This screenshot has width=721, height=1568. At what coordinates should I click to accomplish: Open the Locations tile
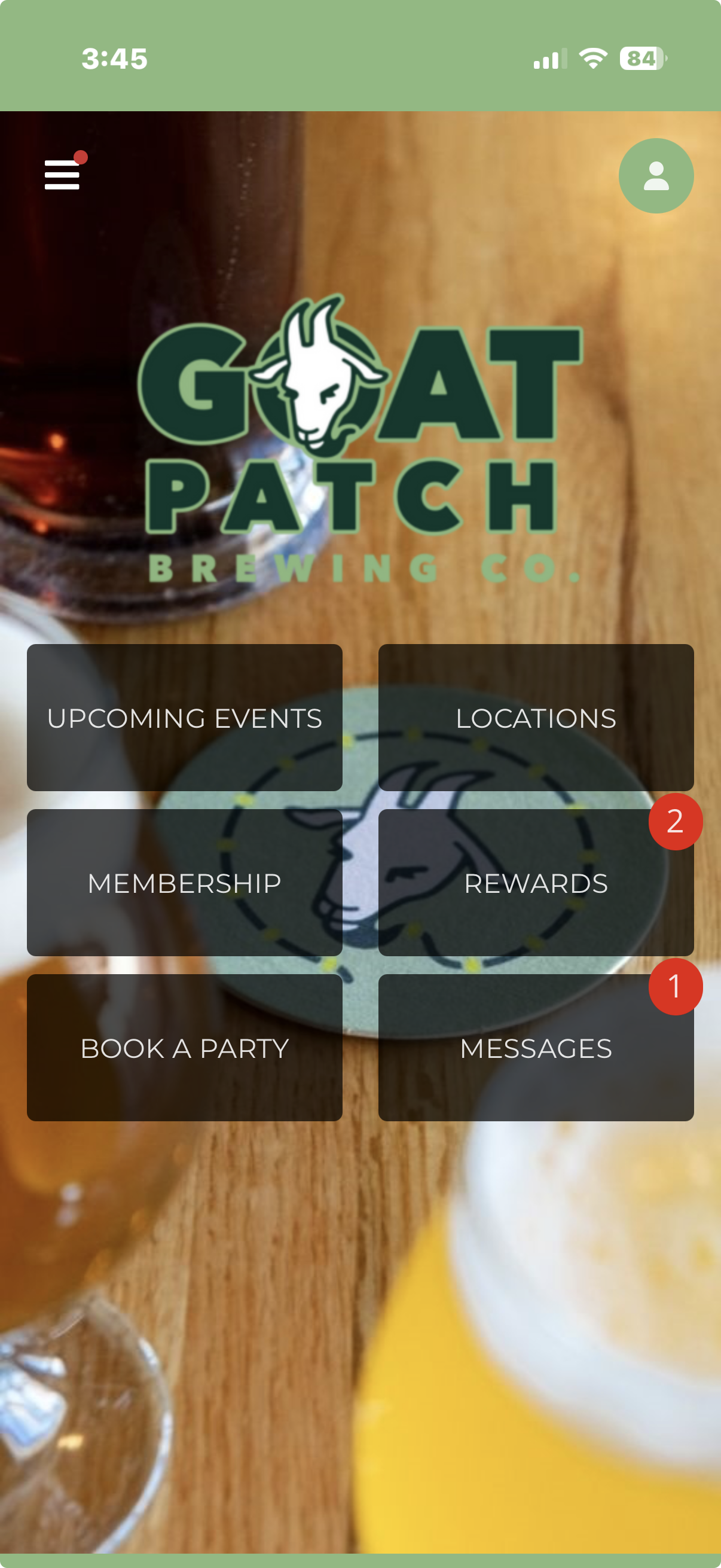pos(536,718)
